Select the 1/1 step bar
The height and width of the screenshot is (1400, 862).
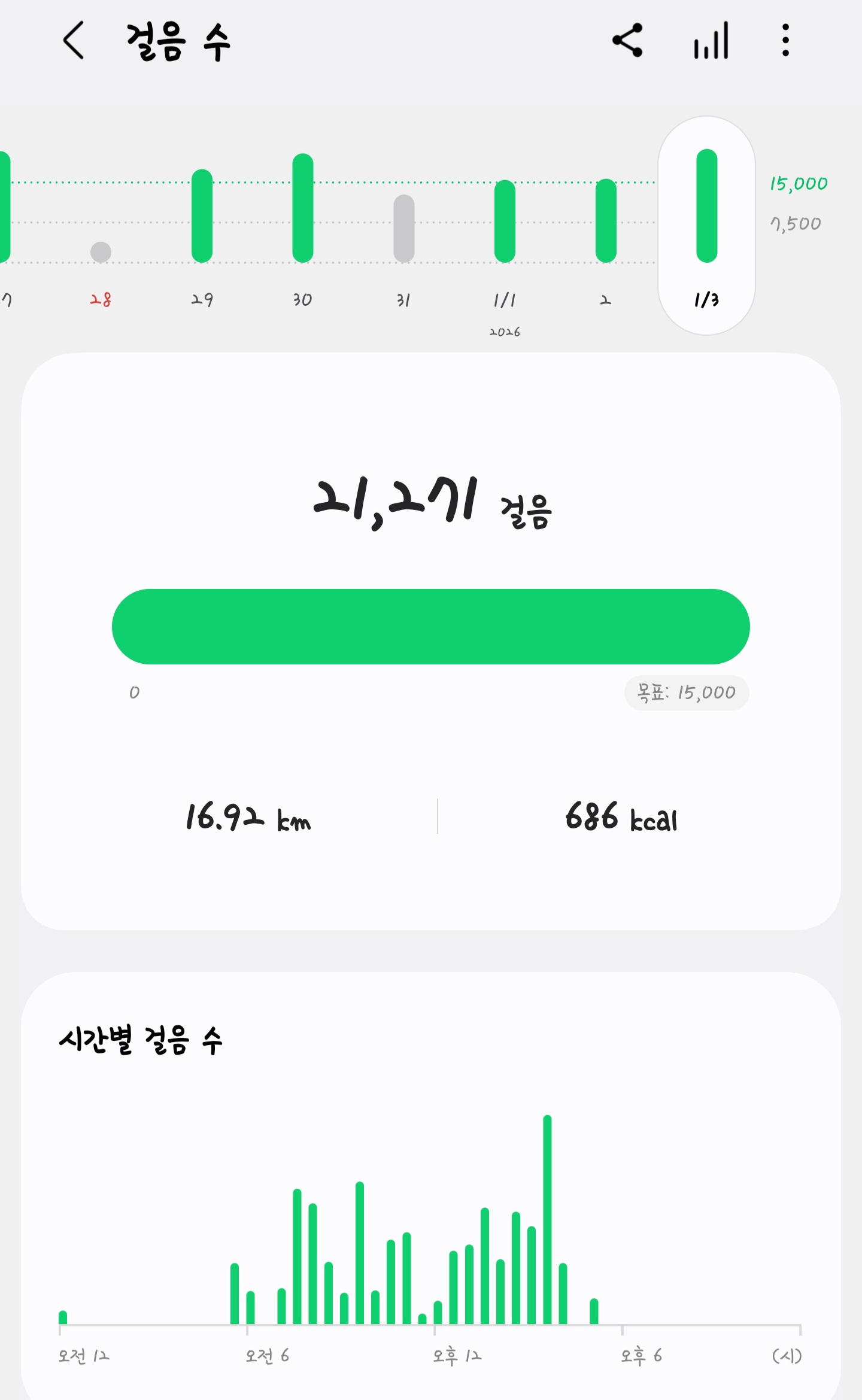click(x=505, y=221)
